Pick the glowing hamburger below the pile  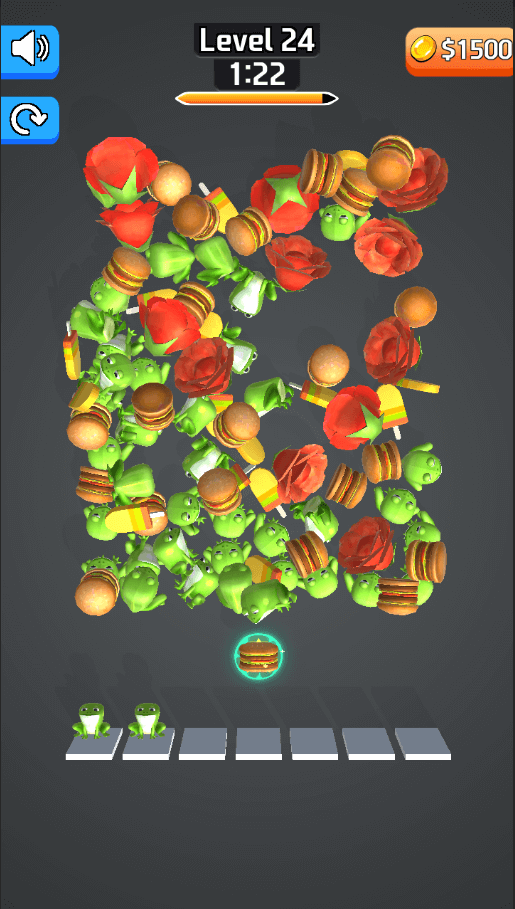click(259, 655)
